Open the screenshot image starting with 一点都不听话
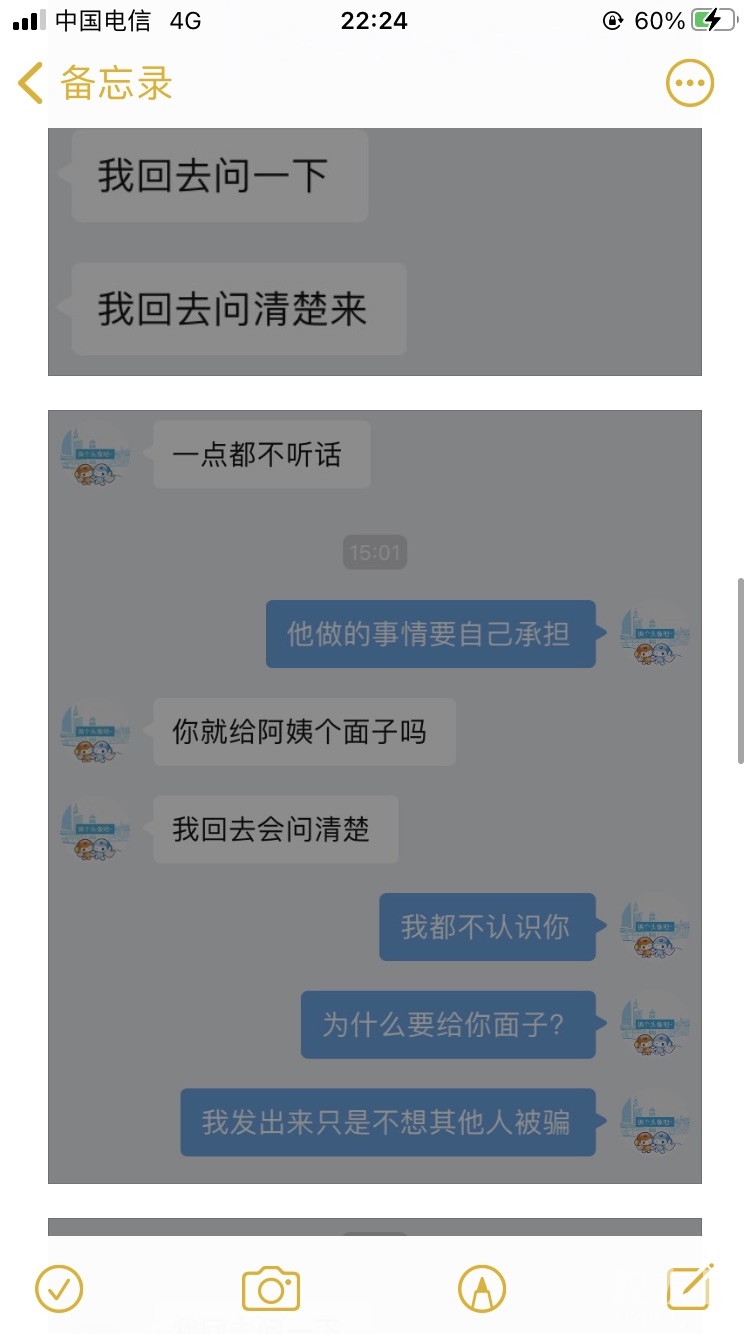Image resolution: width=750 pixels, height=1334 pixels. coord(375,796)
